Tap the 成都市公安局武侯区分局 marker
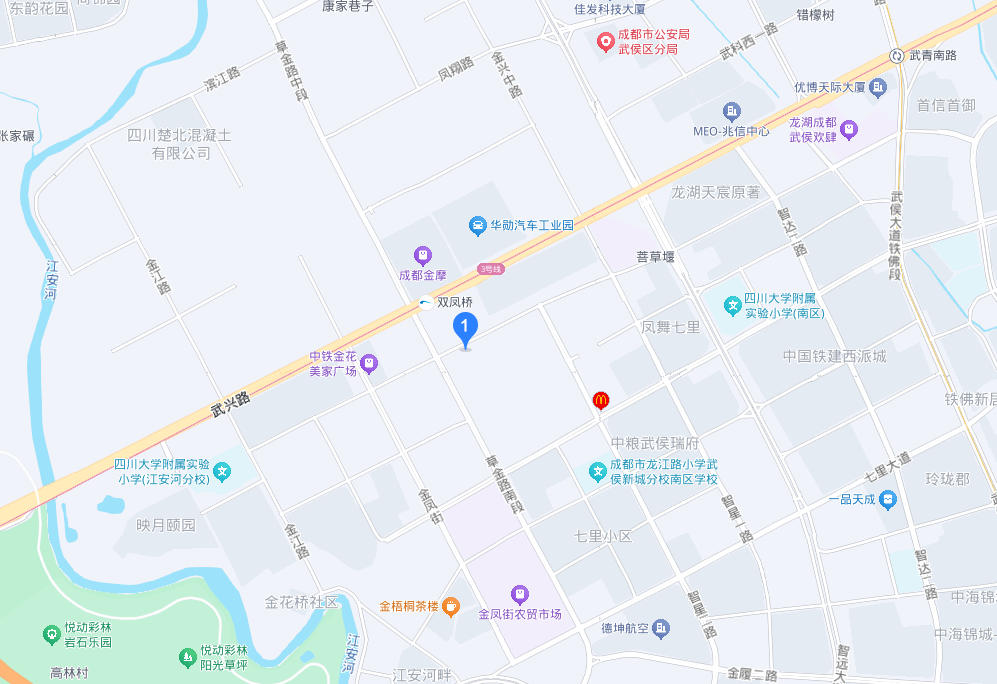The width and height of the screenshot is (997, 684). pyautogui.click(x=605, y=41)
